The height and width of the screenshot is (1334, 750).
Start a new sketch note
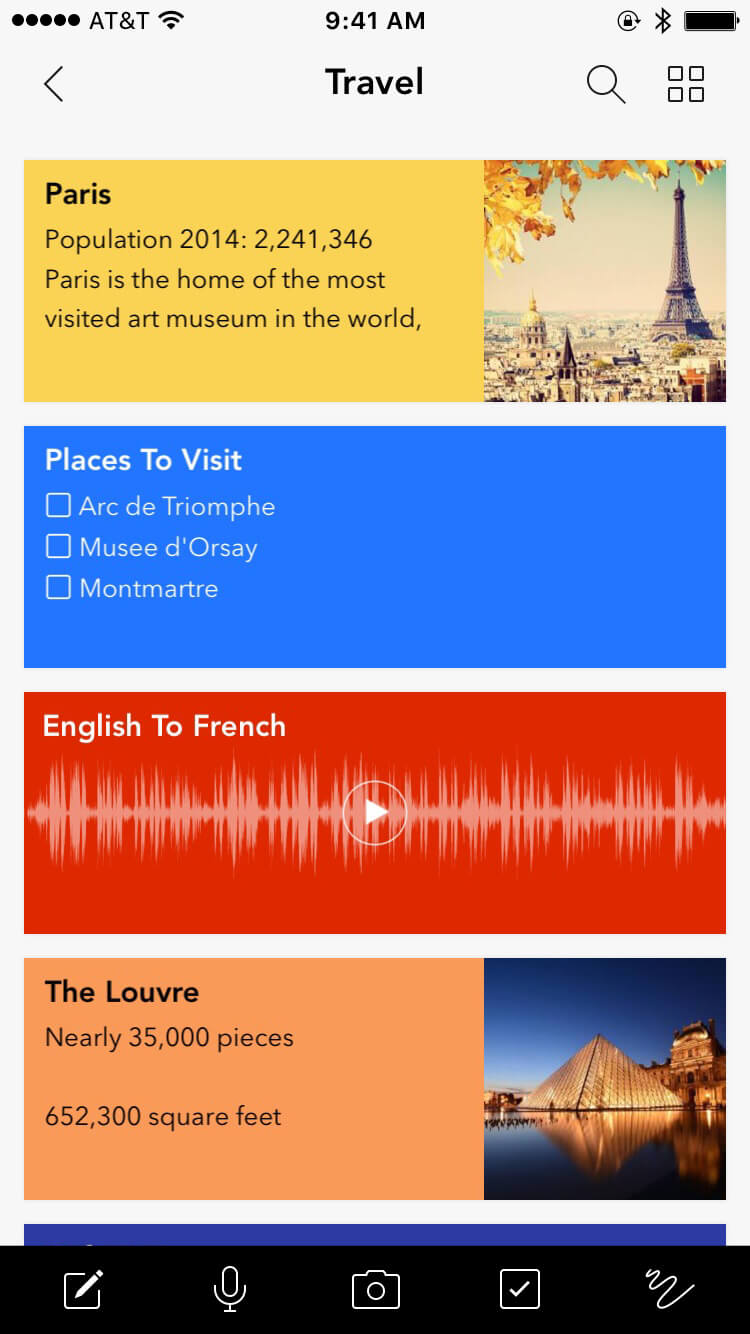tap(669, 1289)
